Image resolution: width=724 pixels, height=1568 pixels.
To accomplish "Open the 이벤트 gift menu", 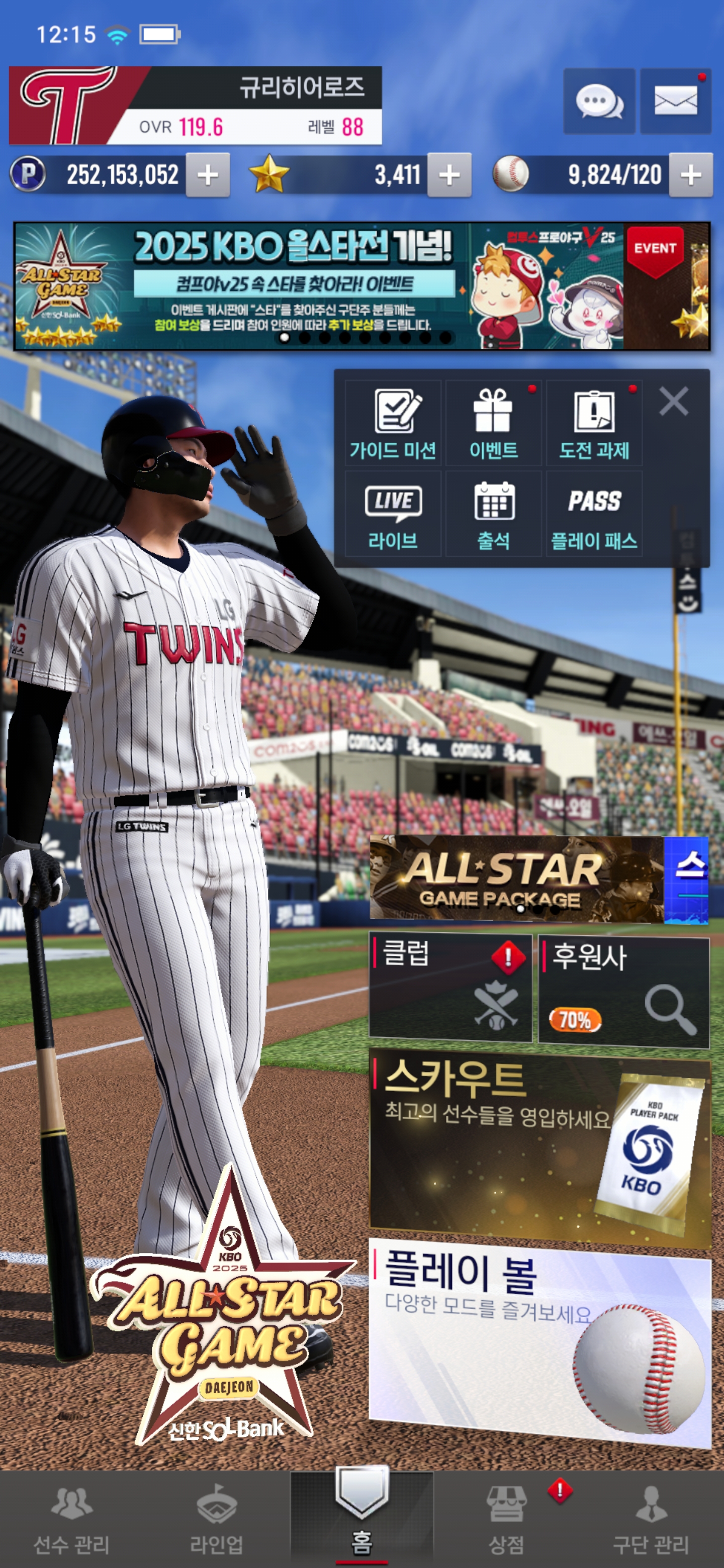I will 493,424.
